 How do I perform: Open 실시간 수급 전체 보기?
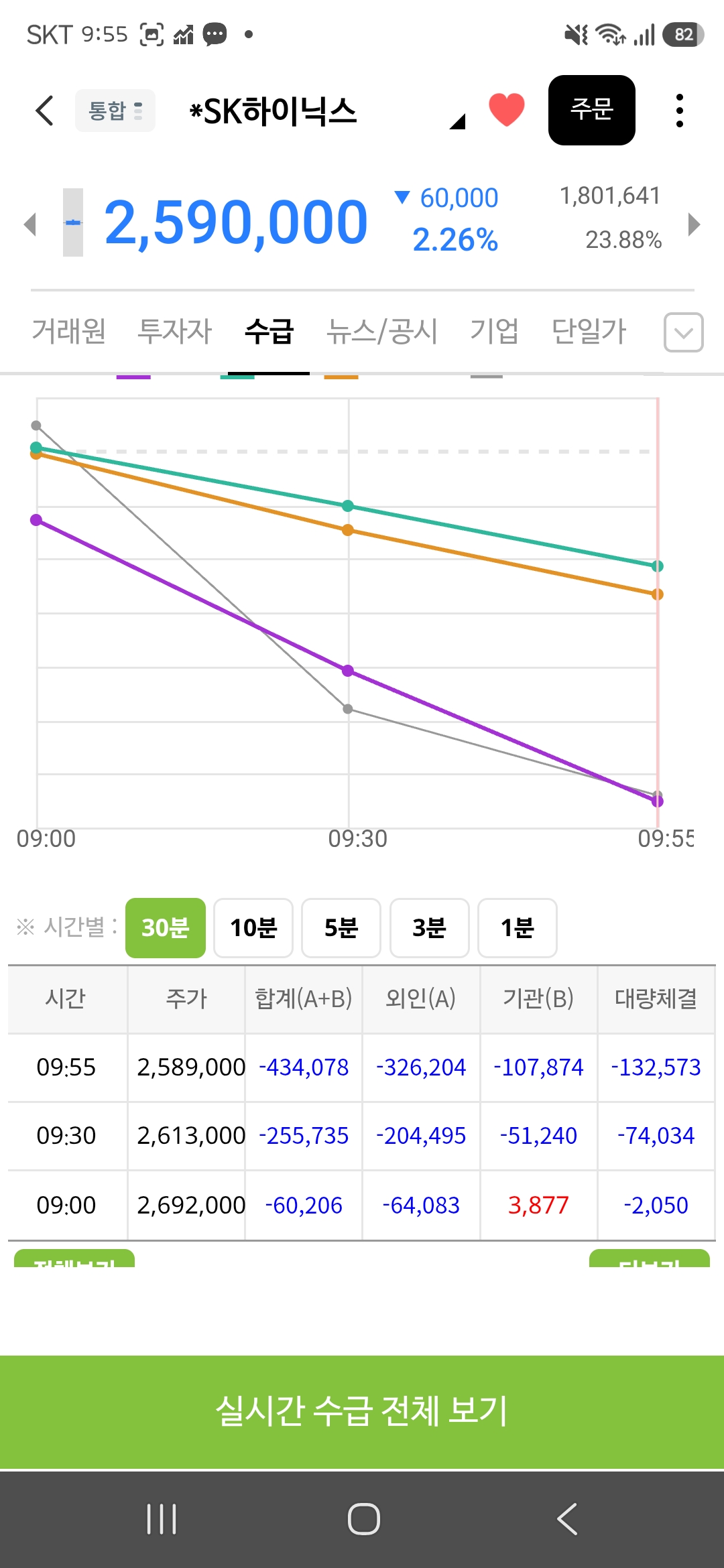click(362, 1412)
